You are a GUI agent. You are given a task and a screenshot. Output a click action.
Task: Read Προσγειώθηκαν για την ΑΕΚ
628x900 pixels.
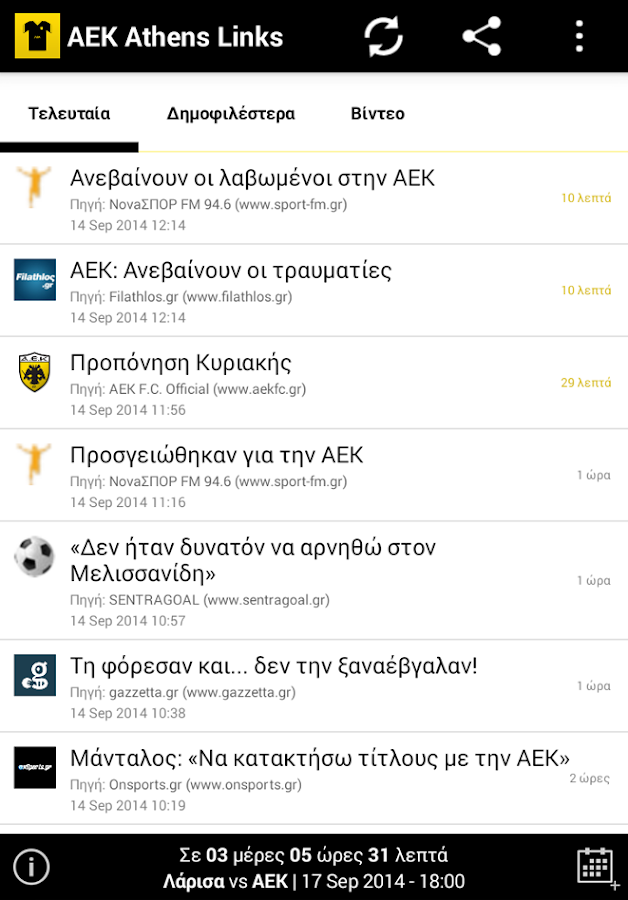point(300,475)
